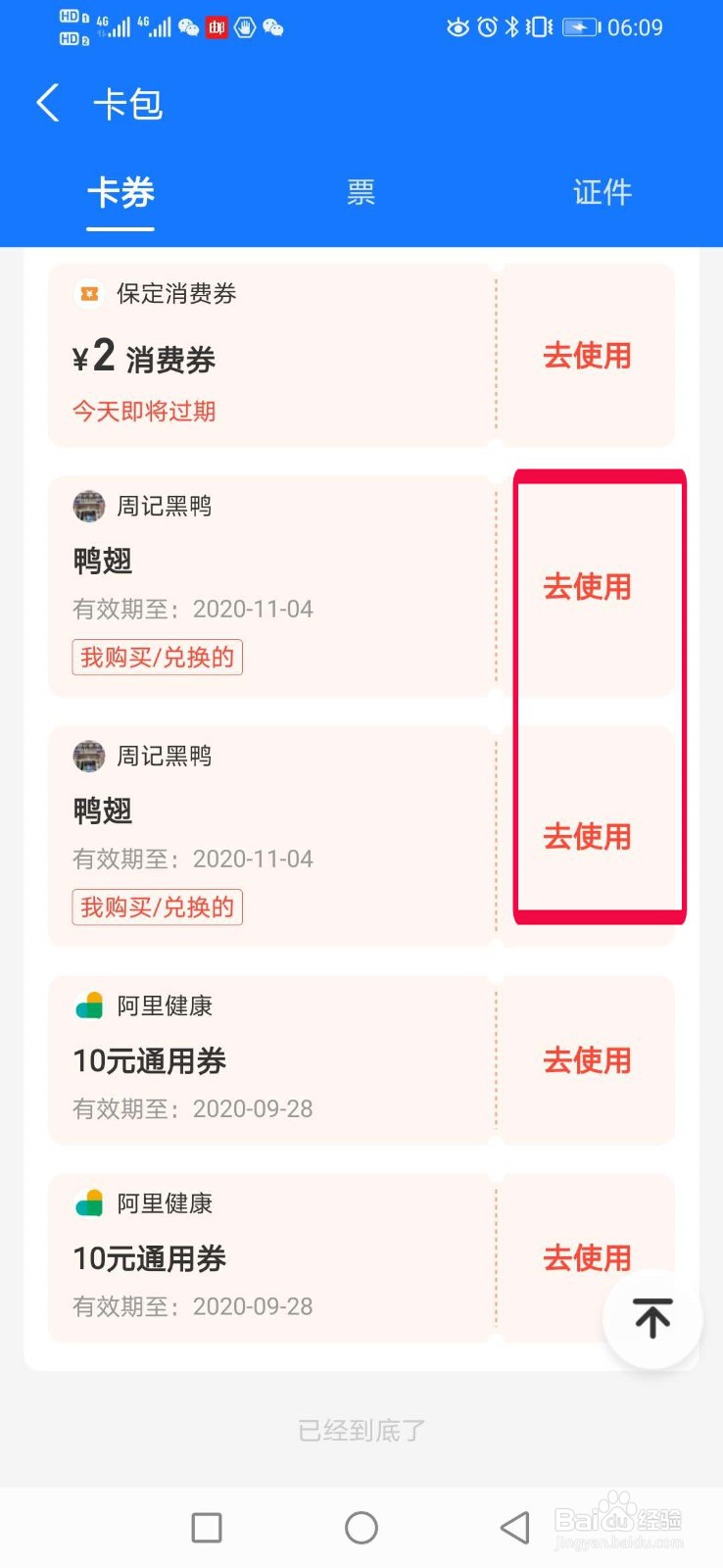Image resolution: width=723 pixels, height=1568 pixels.
Task: Tap the back arrow in the header
Action: (x=46, y=102)
